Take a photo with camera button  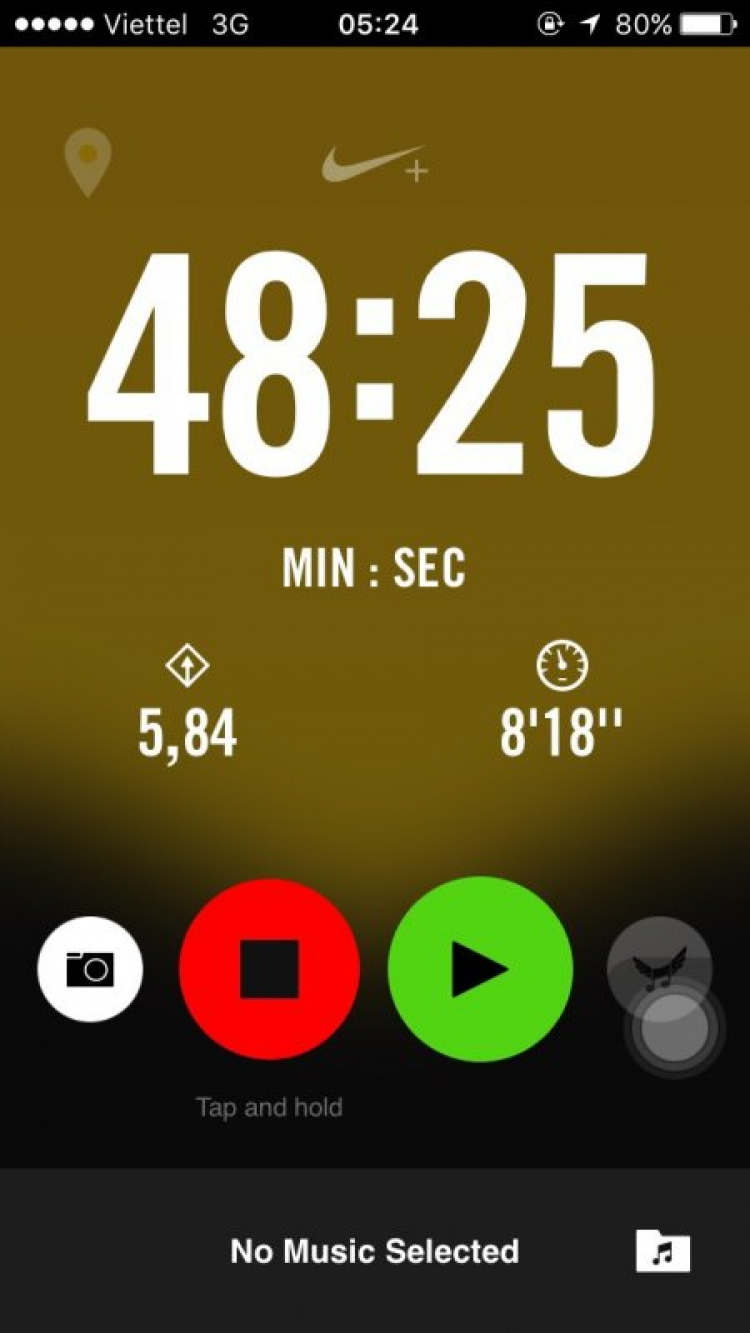click(90, 969)
